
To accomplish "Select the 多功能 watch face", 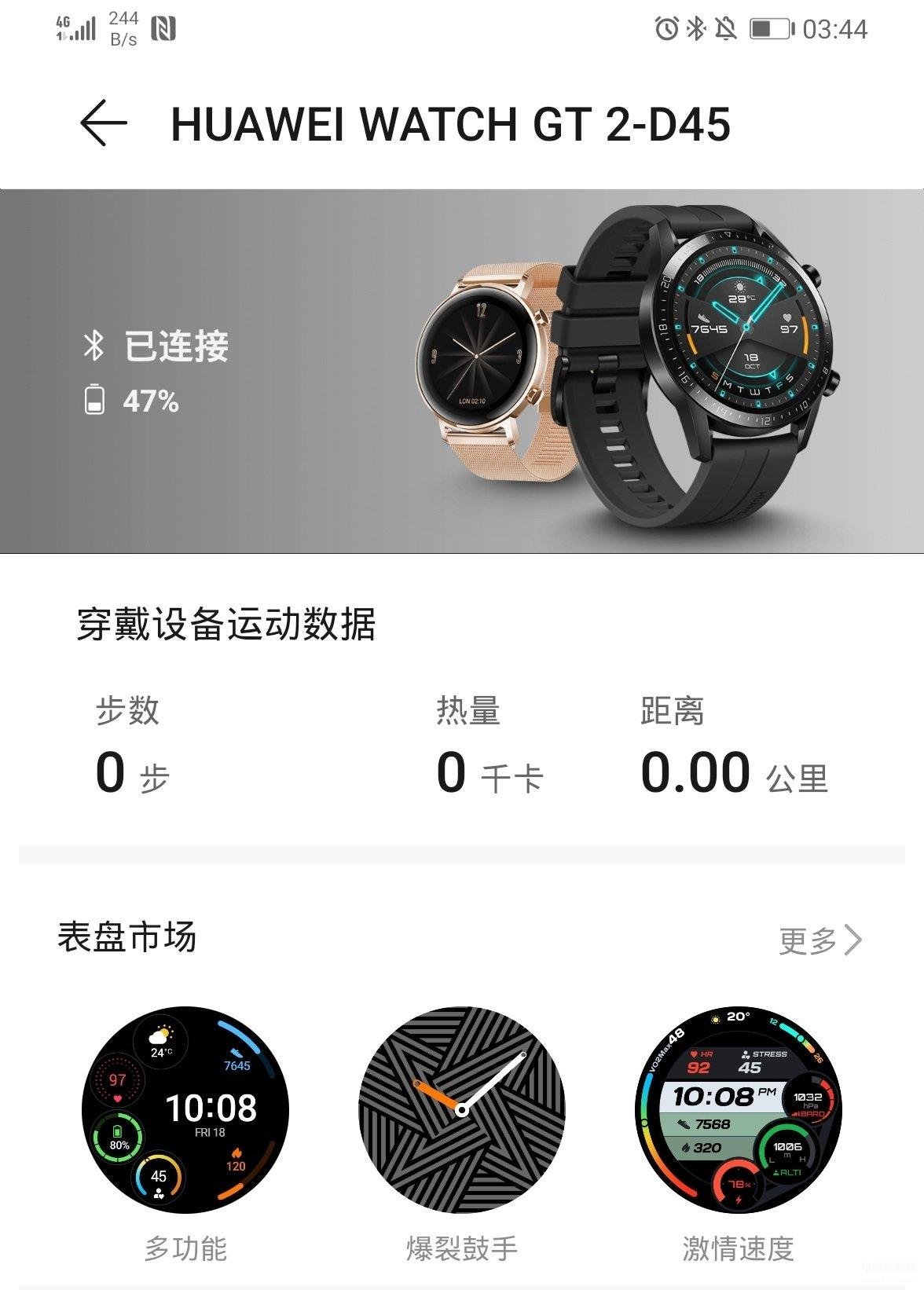I will (185, 1109).
